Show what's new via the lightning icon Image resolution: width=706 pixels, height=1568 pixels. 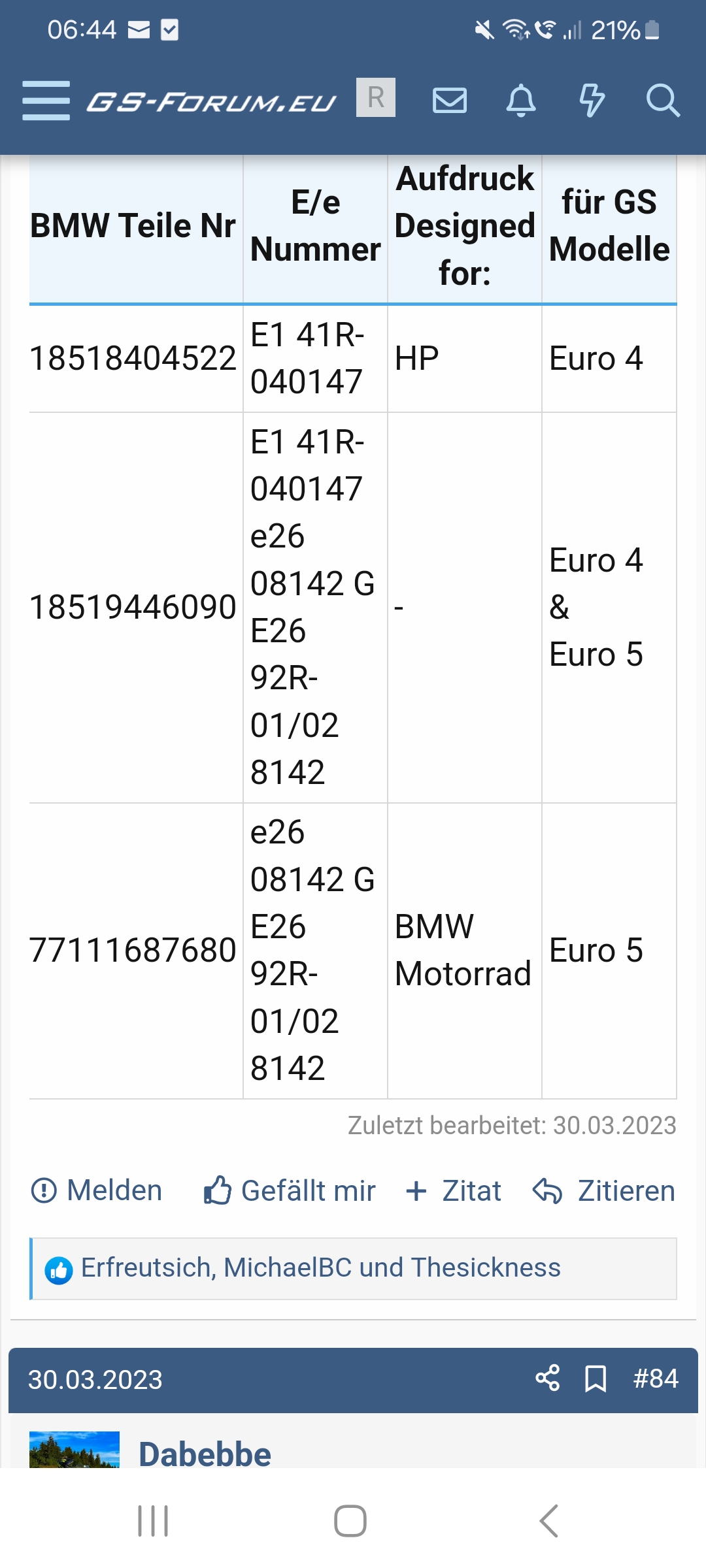coord(592,101)
